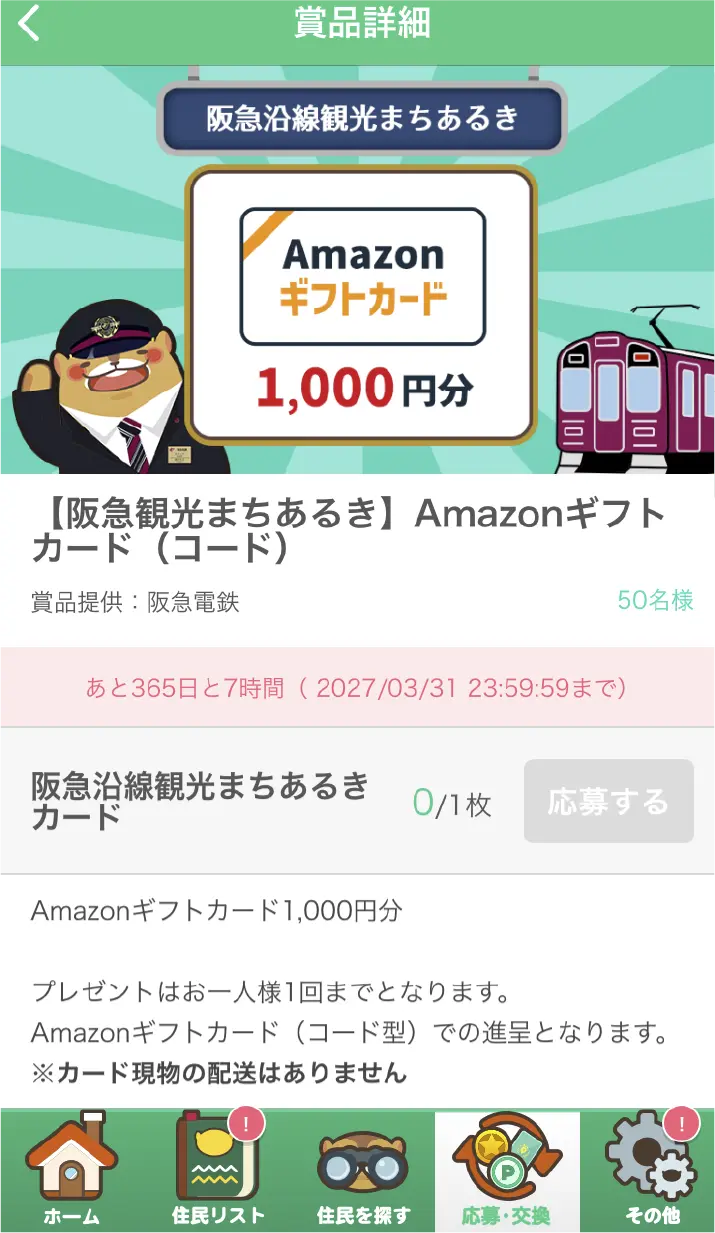Open the 住民リスト tab

(x=217, y=1171)
